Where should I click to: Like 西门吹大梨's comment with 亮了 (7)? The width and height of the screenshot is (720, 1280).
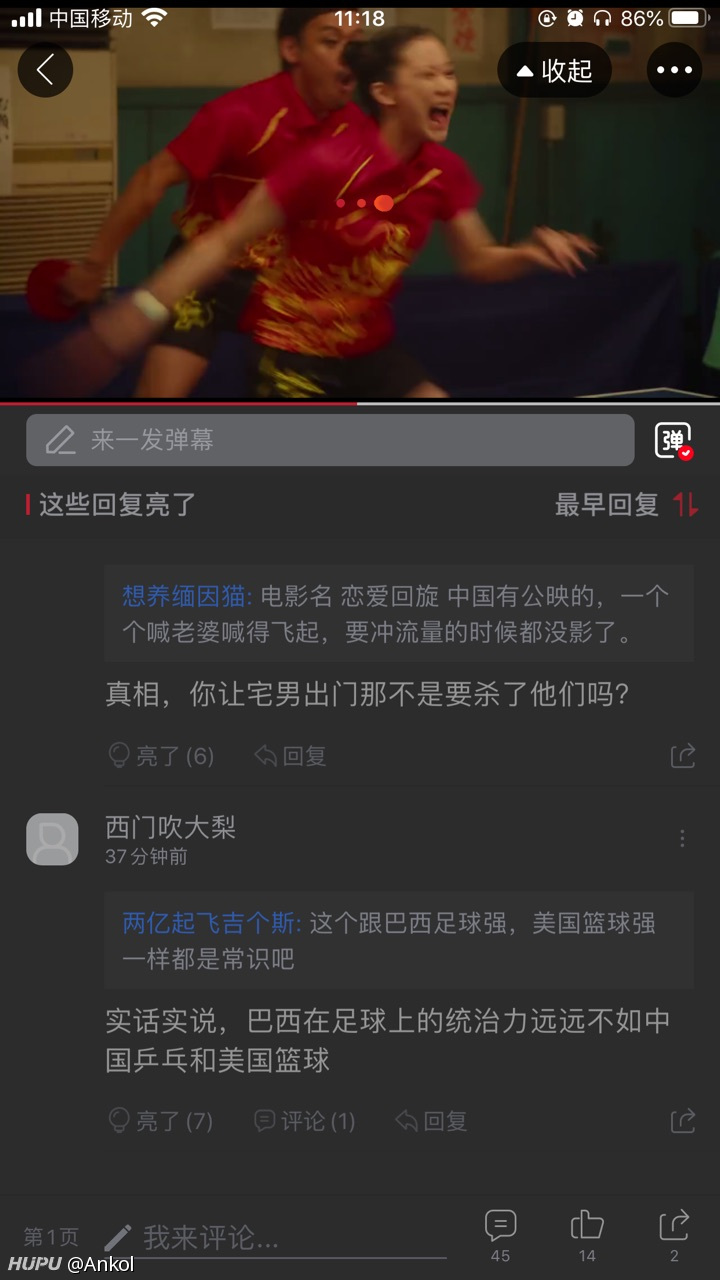click(x=161, y=1121)
